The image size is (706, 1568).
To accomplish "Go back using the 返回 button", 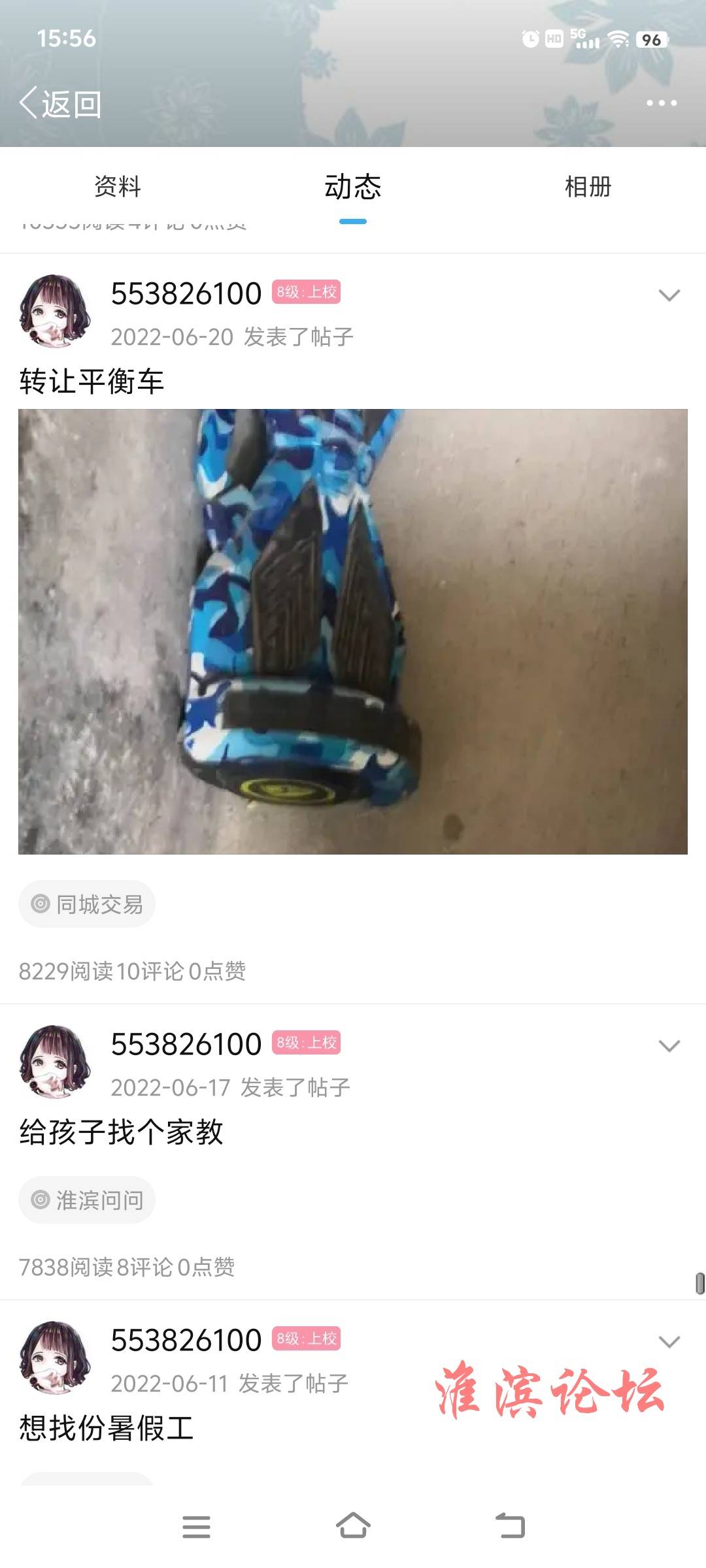I will pos(60,104).
